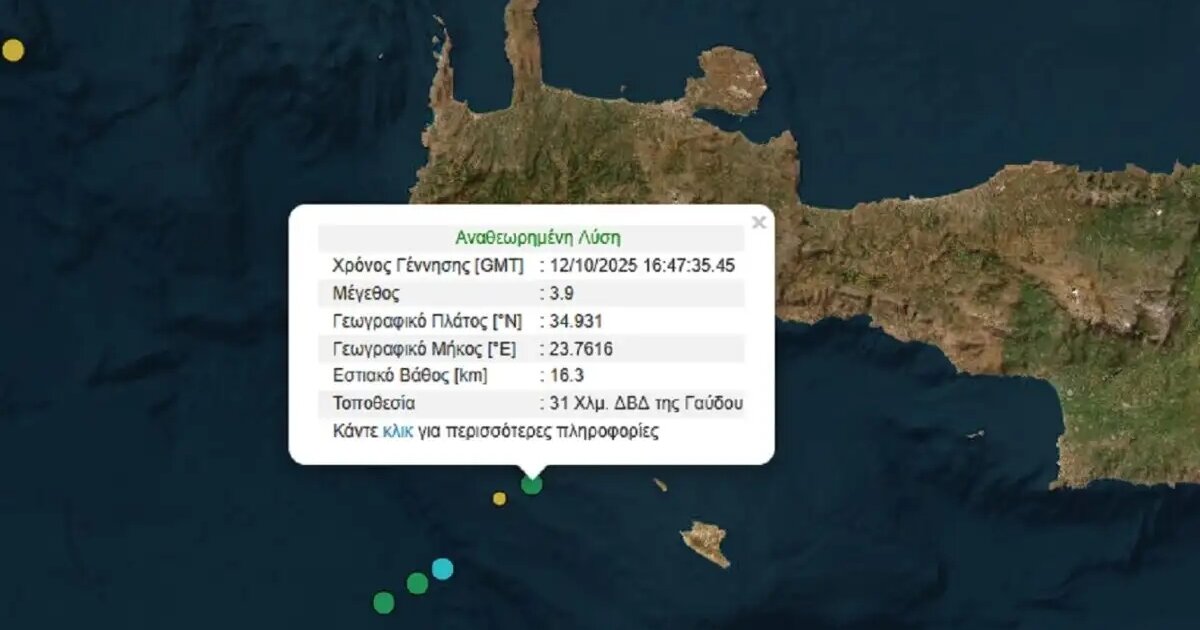The height and width of the screenshot is (630, 1200).
Task: Select the cyan earthquake marker on the map
Action: tap(442, 569)
